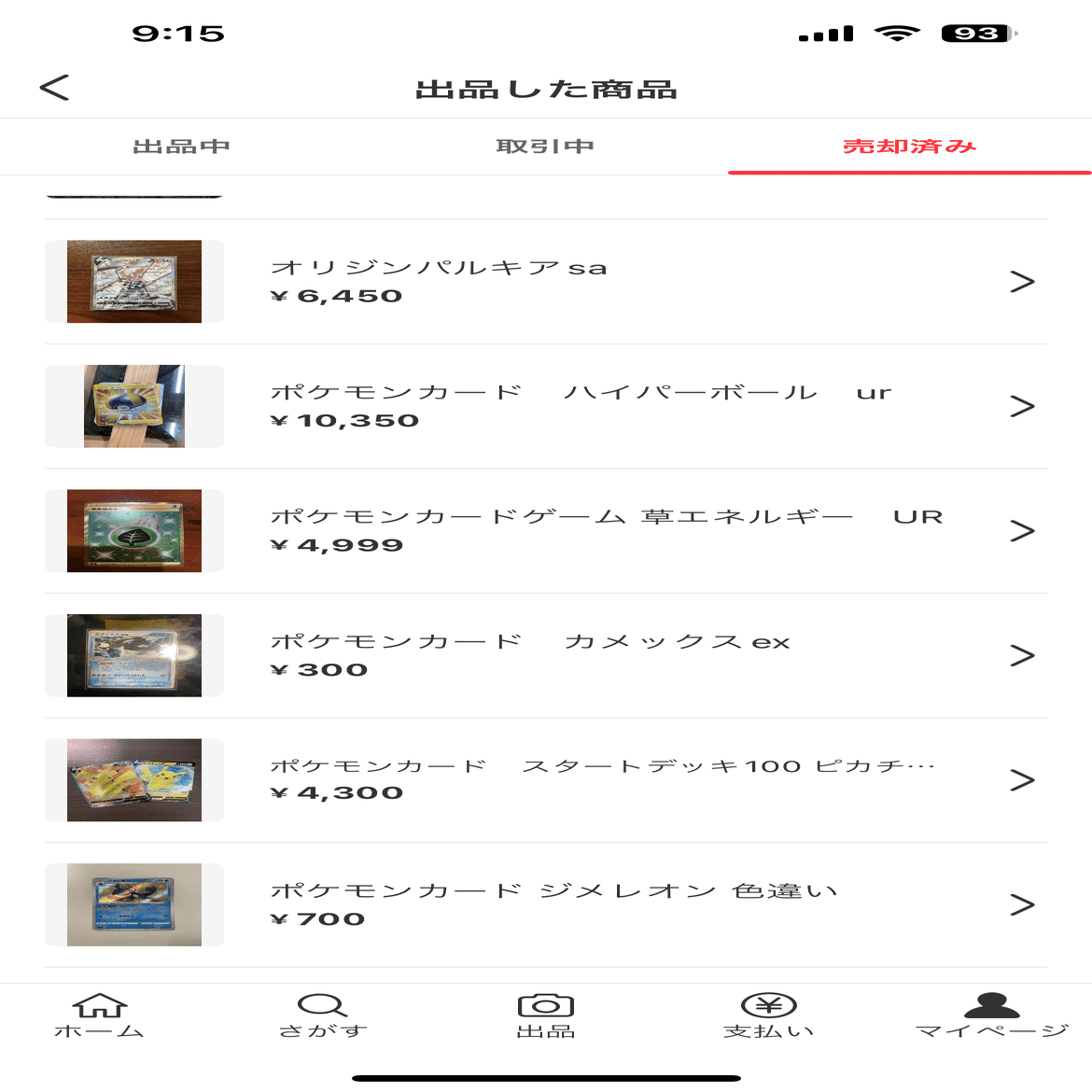Viewport: 1092px width, 1092px height.
Task: View the 草エネルギー UR sold item
Action: tap(545, 531)
